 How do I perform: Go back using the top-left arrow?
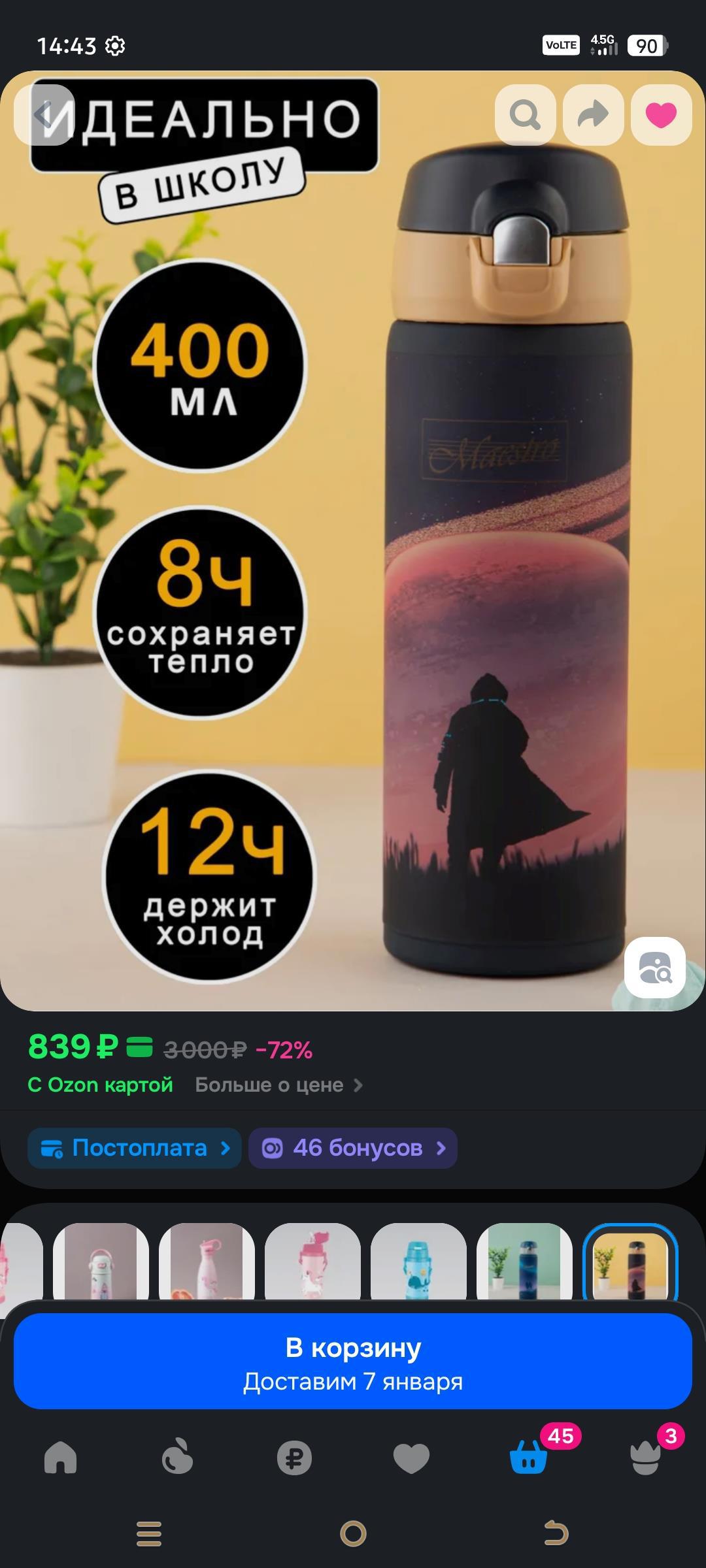click(x=44, y=115)
